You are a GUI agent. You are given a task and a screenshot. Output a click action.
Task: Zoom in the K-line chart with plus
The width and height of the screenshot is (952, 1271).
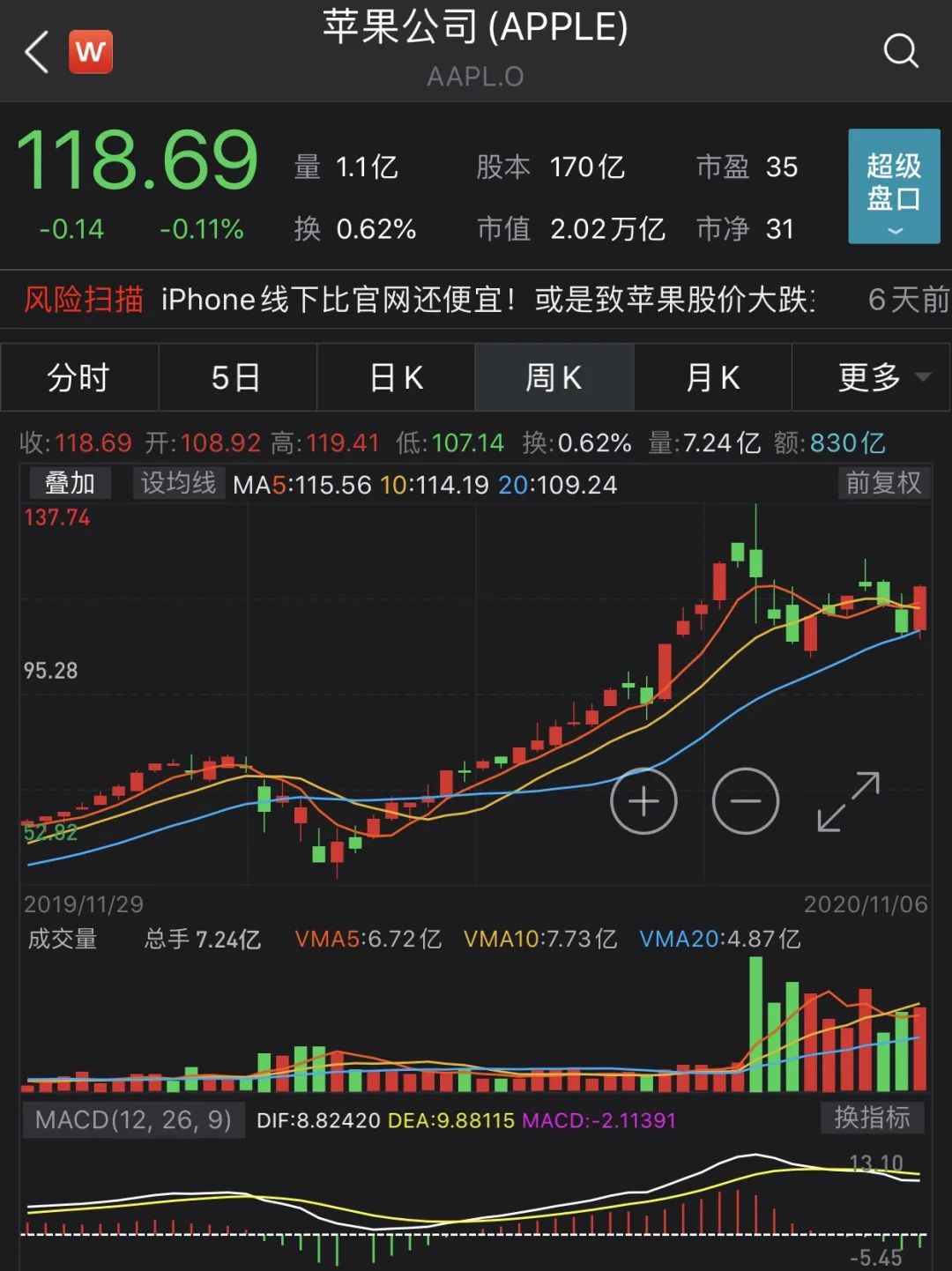click(643, 801)
